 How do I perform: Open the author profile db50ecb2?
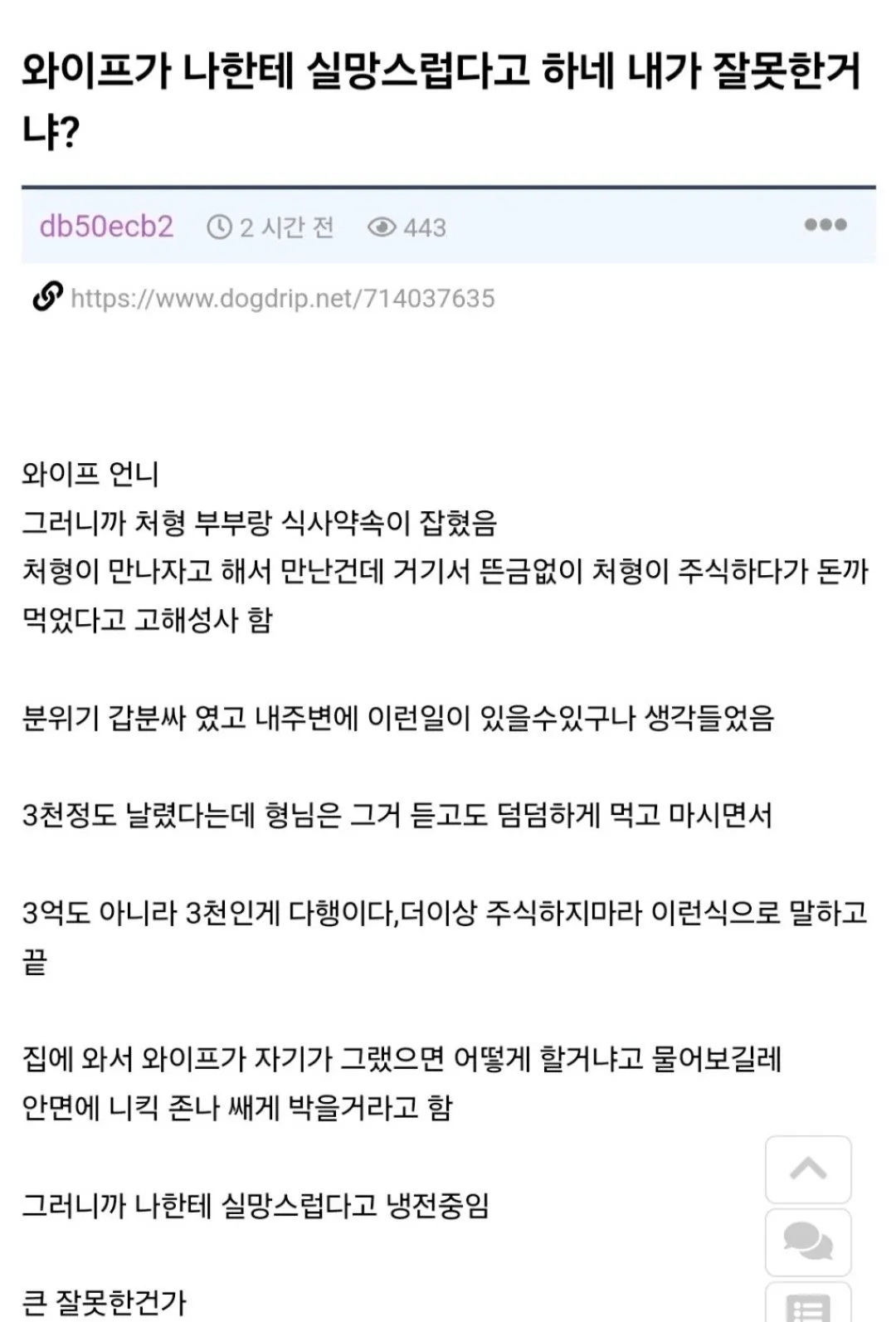click(x=106, y=227)
